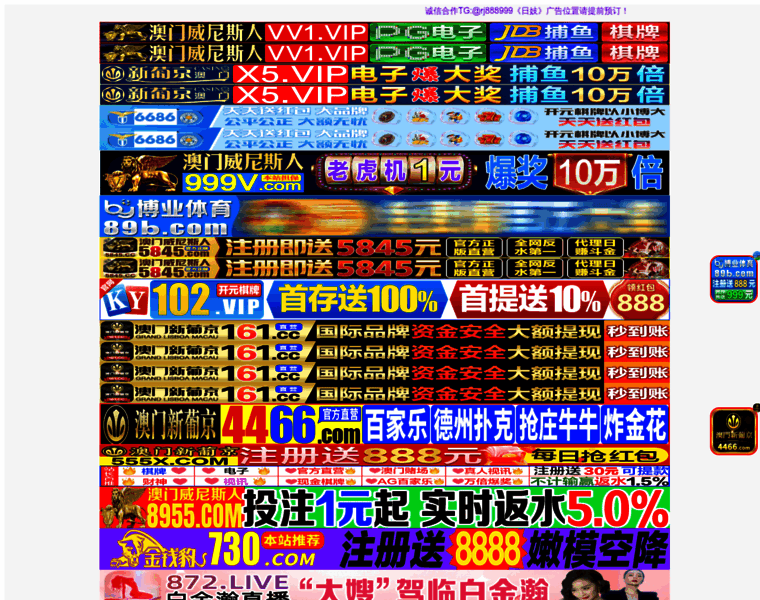The height and width of the screenshot is (600, 760).
Task: Open the 999V.com 澳门威尼斯人 banner
Action: [384, 172]
